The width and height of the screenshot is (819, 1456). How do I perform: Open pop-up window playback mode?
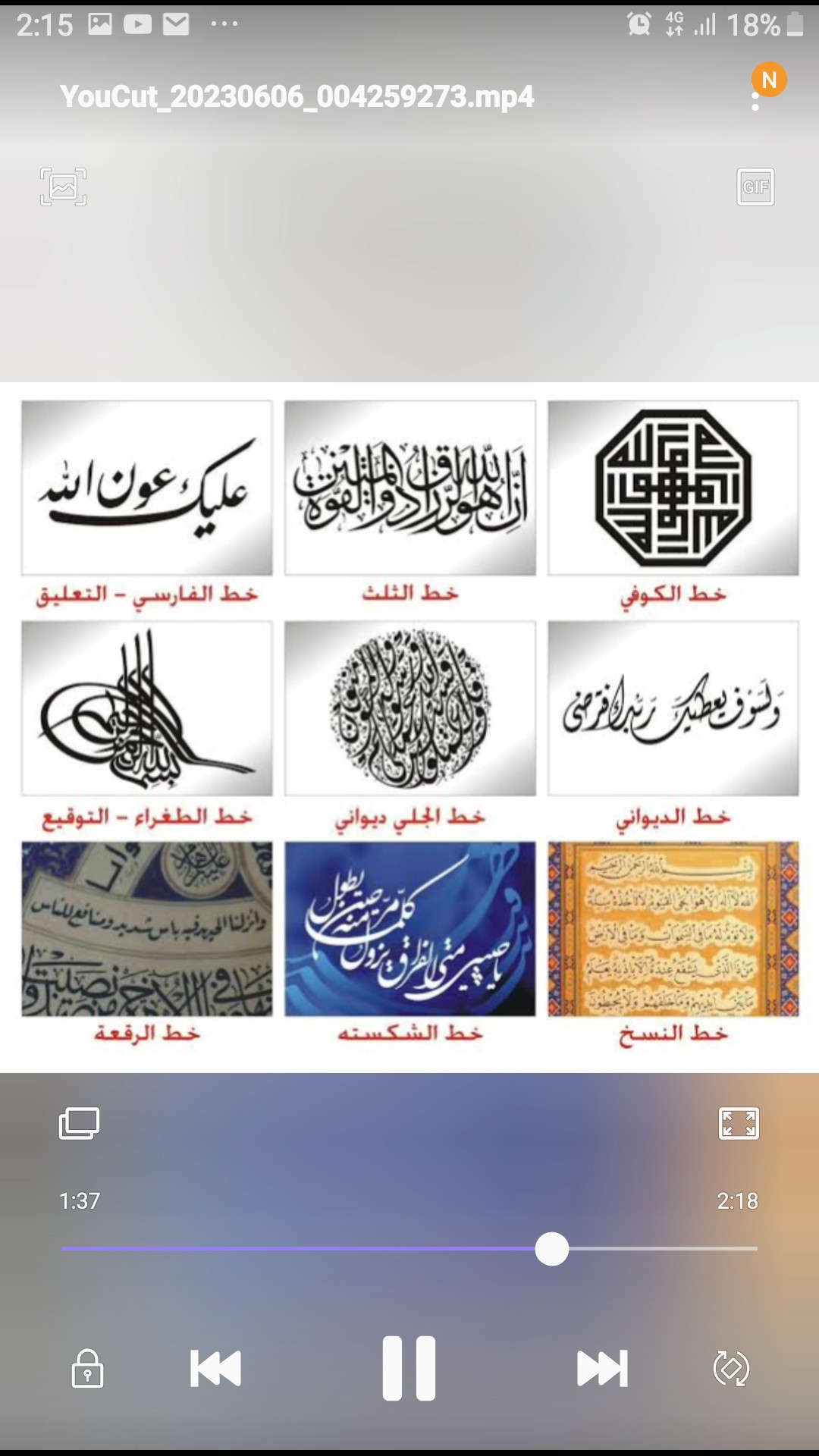click(80, 1123)
